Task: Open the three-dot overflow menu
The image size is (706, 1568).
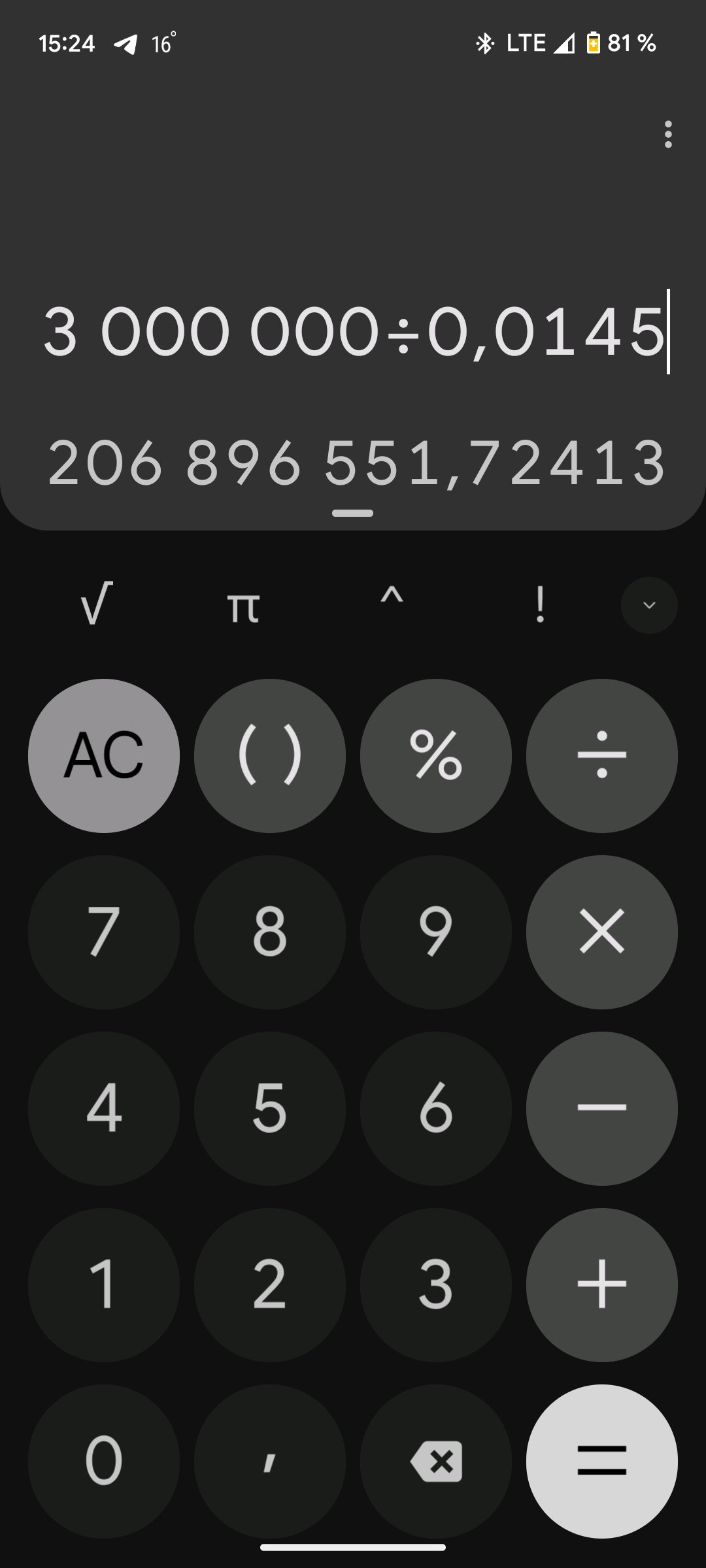Action: coord(667,135)
